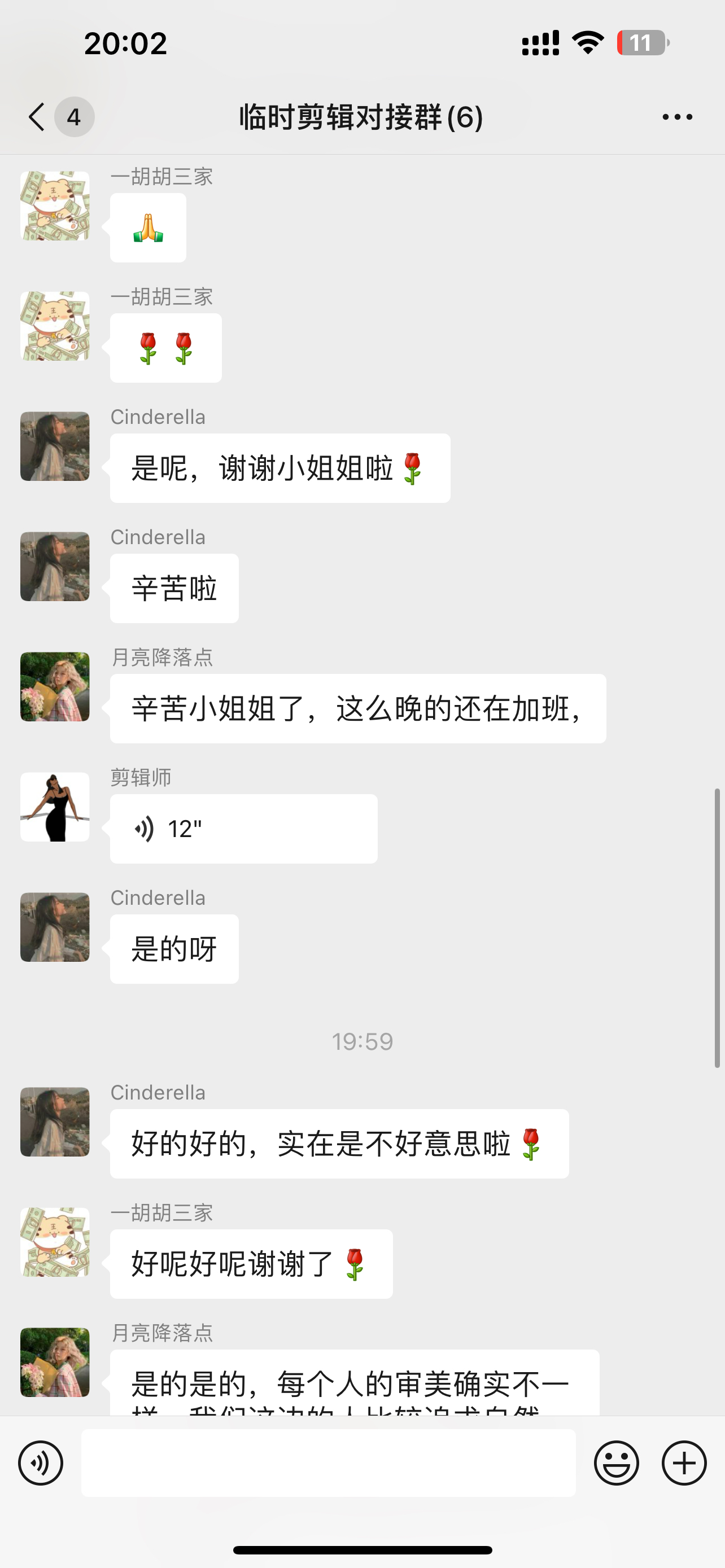Open 月亮降落点's avatar beside 辛苦小姐姐了 message
Image resolution: width=725 pixels, height=1568 pixels.
tap(55, 686)
